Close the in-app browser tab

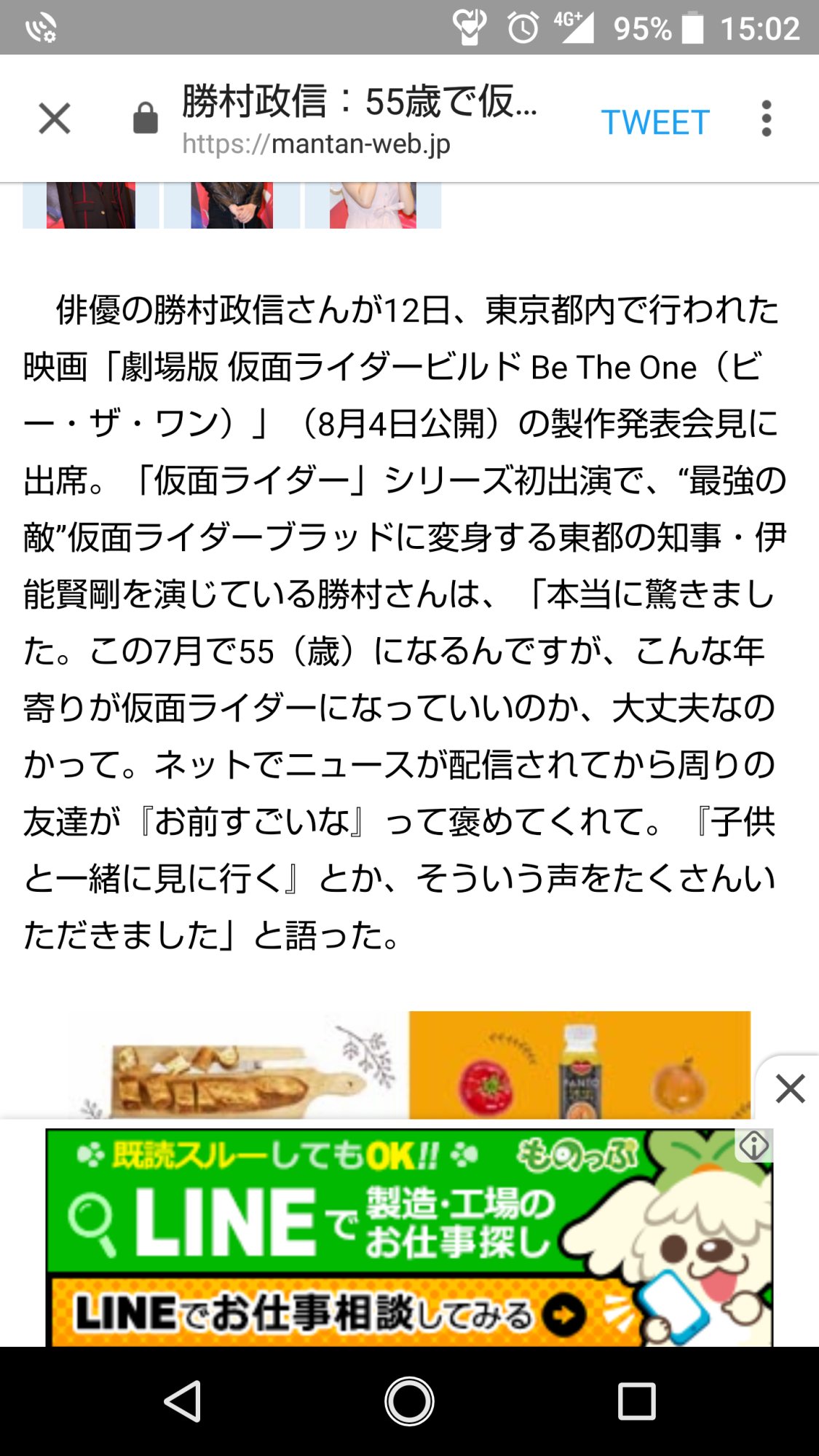pos(55,119)
